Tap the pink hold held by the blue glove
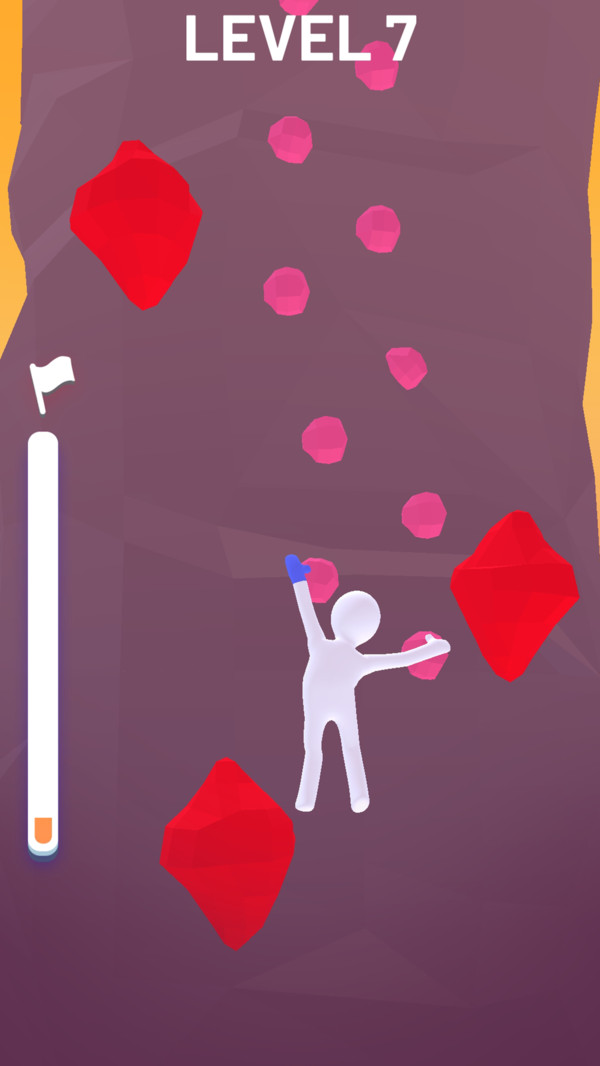Viewport: 600px width, 1066px height. pyautogui.click(x=322, y=580)
